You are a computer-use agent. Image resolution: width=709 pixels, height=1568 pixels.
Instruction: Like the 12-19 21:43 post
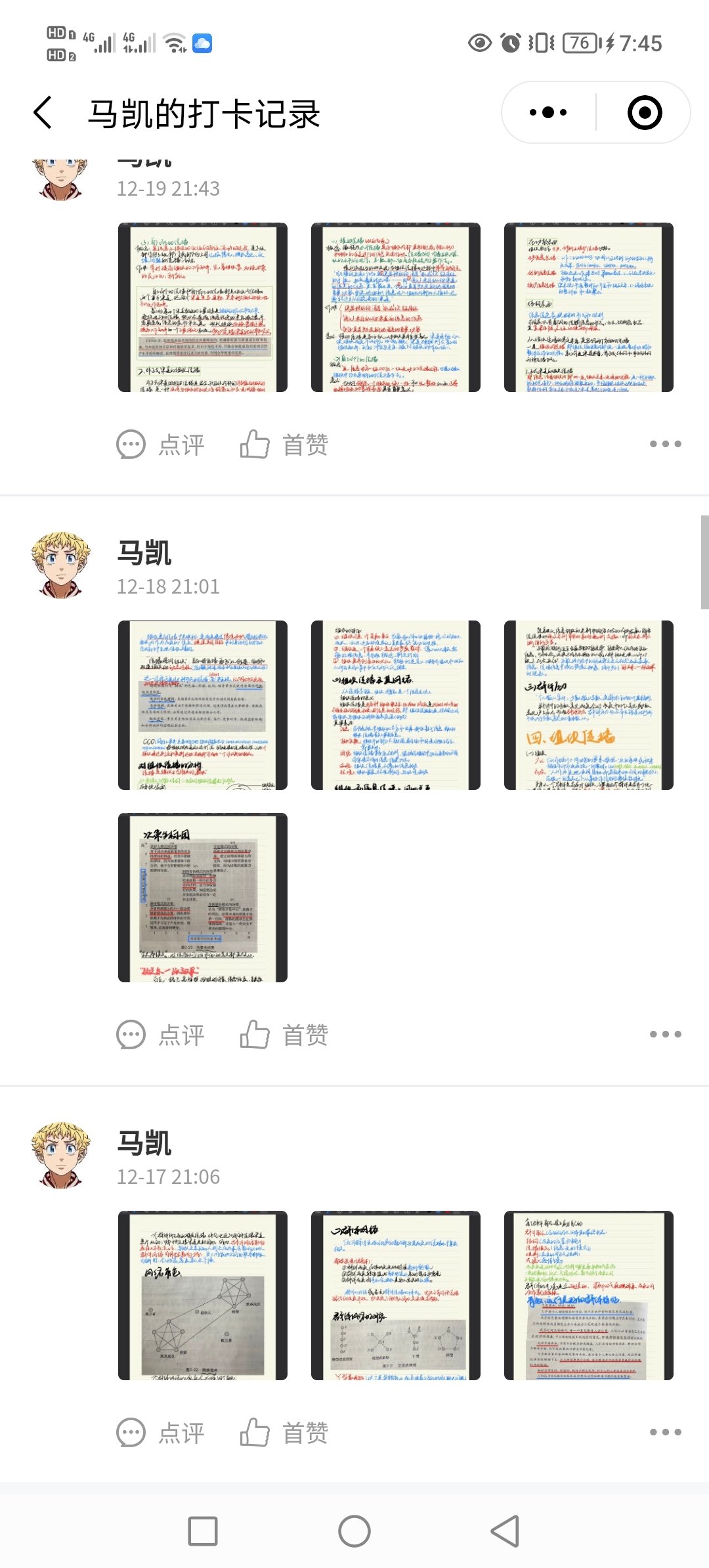pyautogui.click(x=284, y=445)
